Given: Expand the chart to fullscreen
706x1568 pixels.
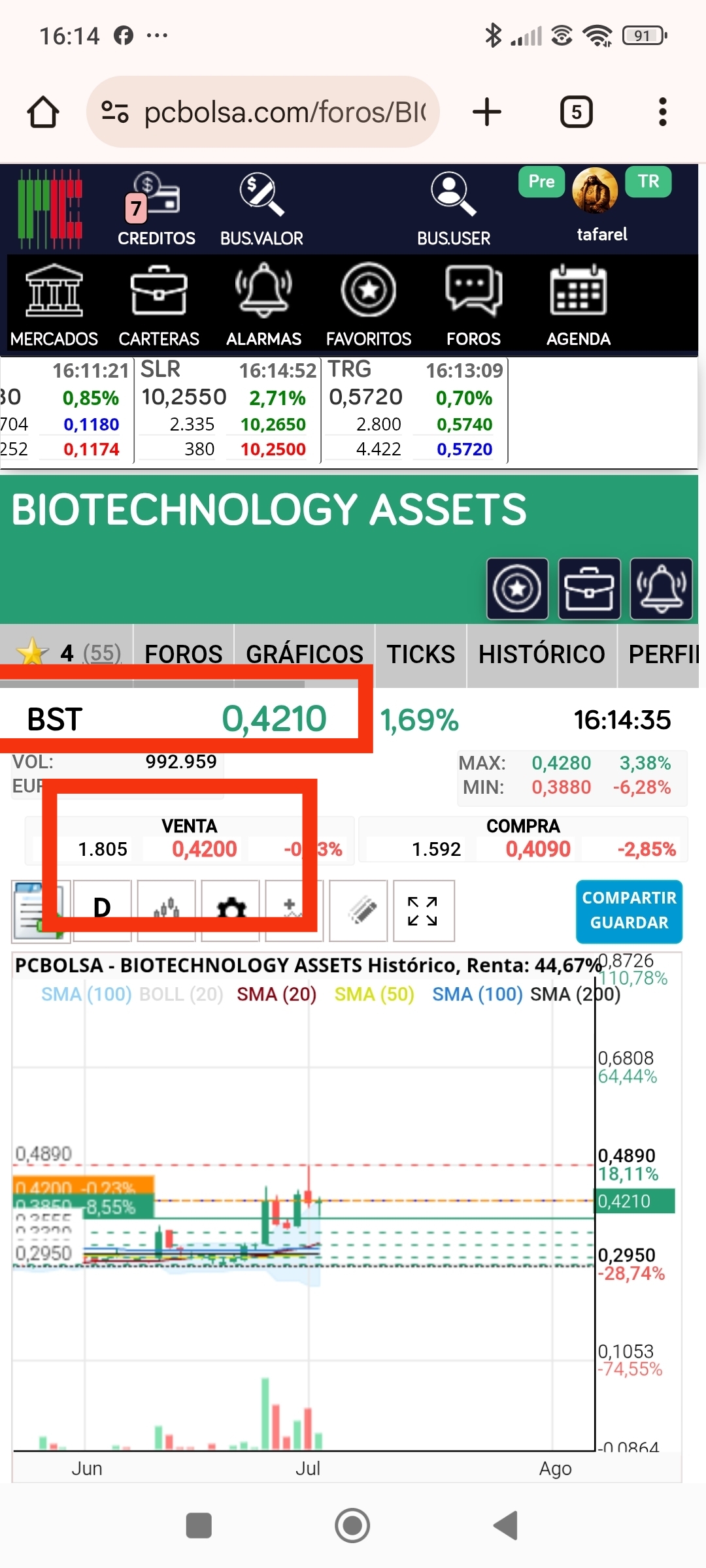Looking at the screenshot, I should click(422, 911).
